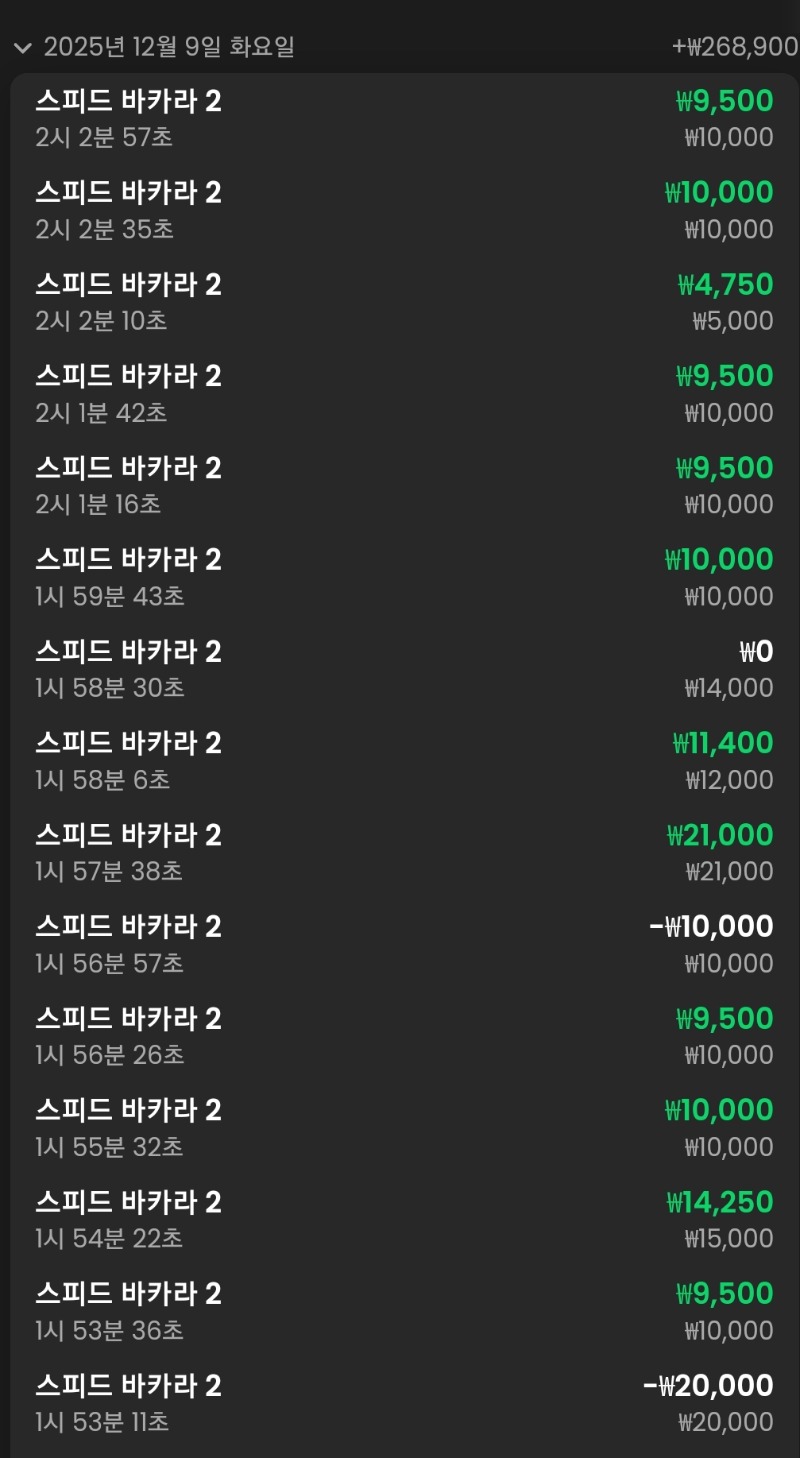
Task: View the ₩0 result at 1시 58분 30초
Action: [400, 669]
